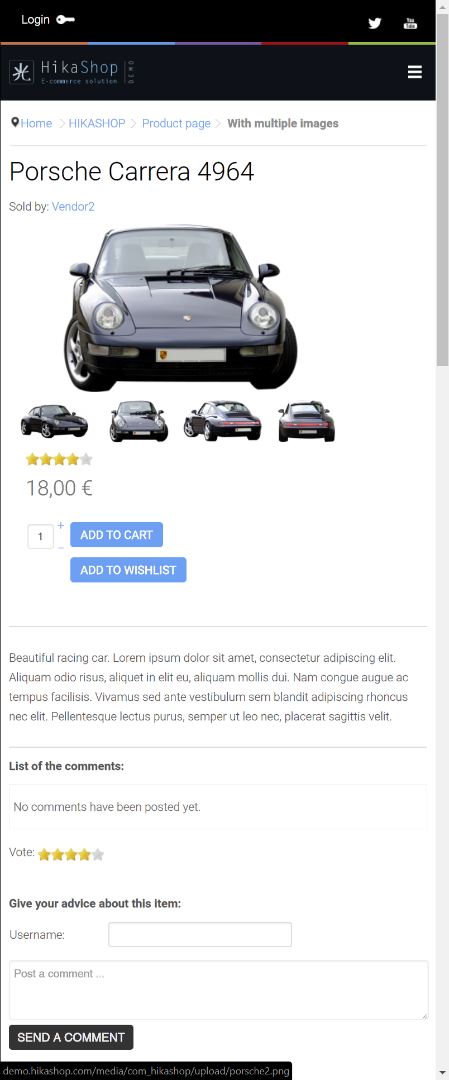The width and height of the screenshot is (449, 1080).
Task: Vote with the fifth star
Action: tap(98, 855)
